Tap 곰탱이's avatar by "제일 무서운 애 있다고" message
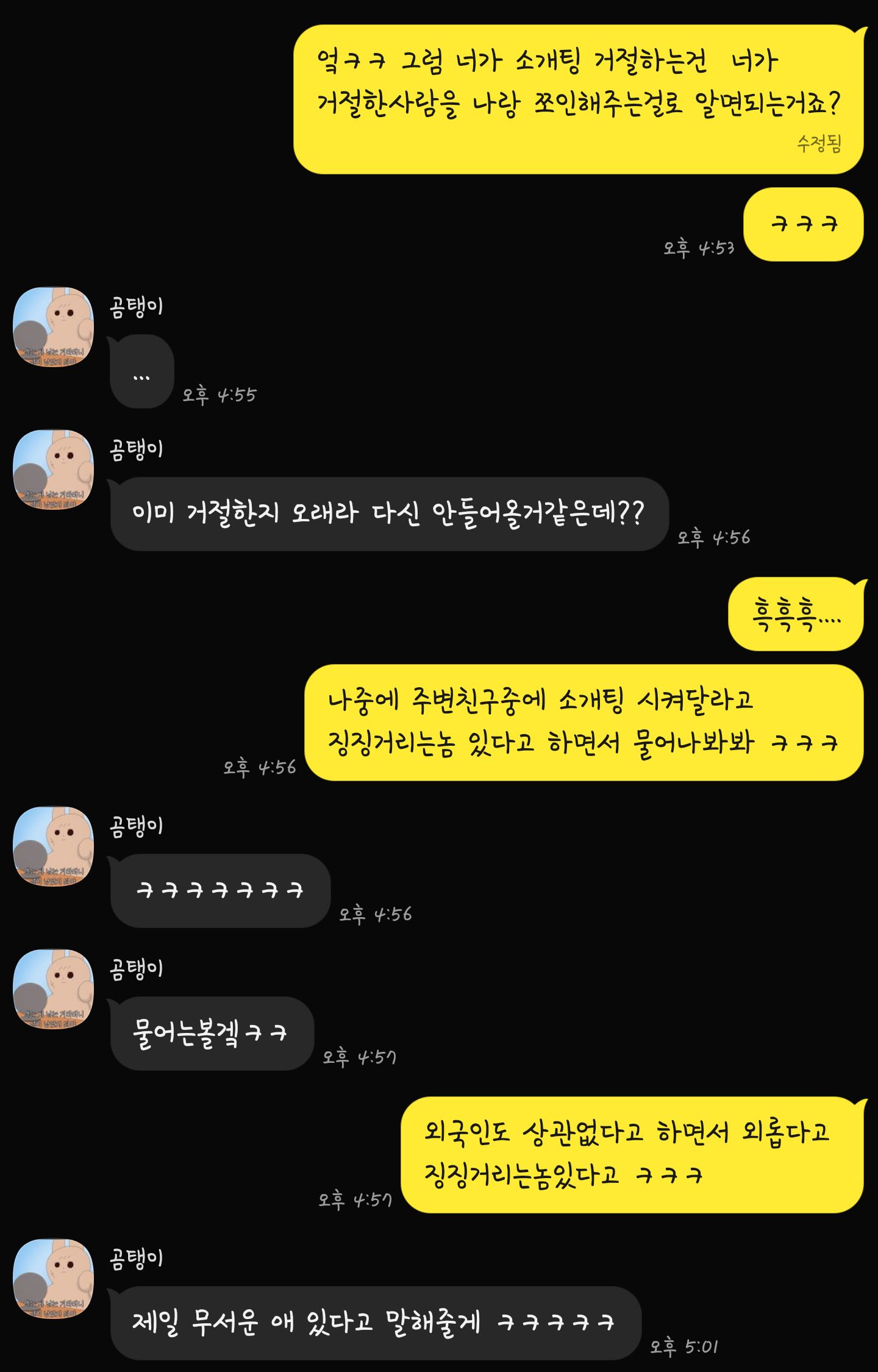The height and width of the screenshot is (1372, 878). [54, 1279]
